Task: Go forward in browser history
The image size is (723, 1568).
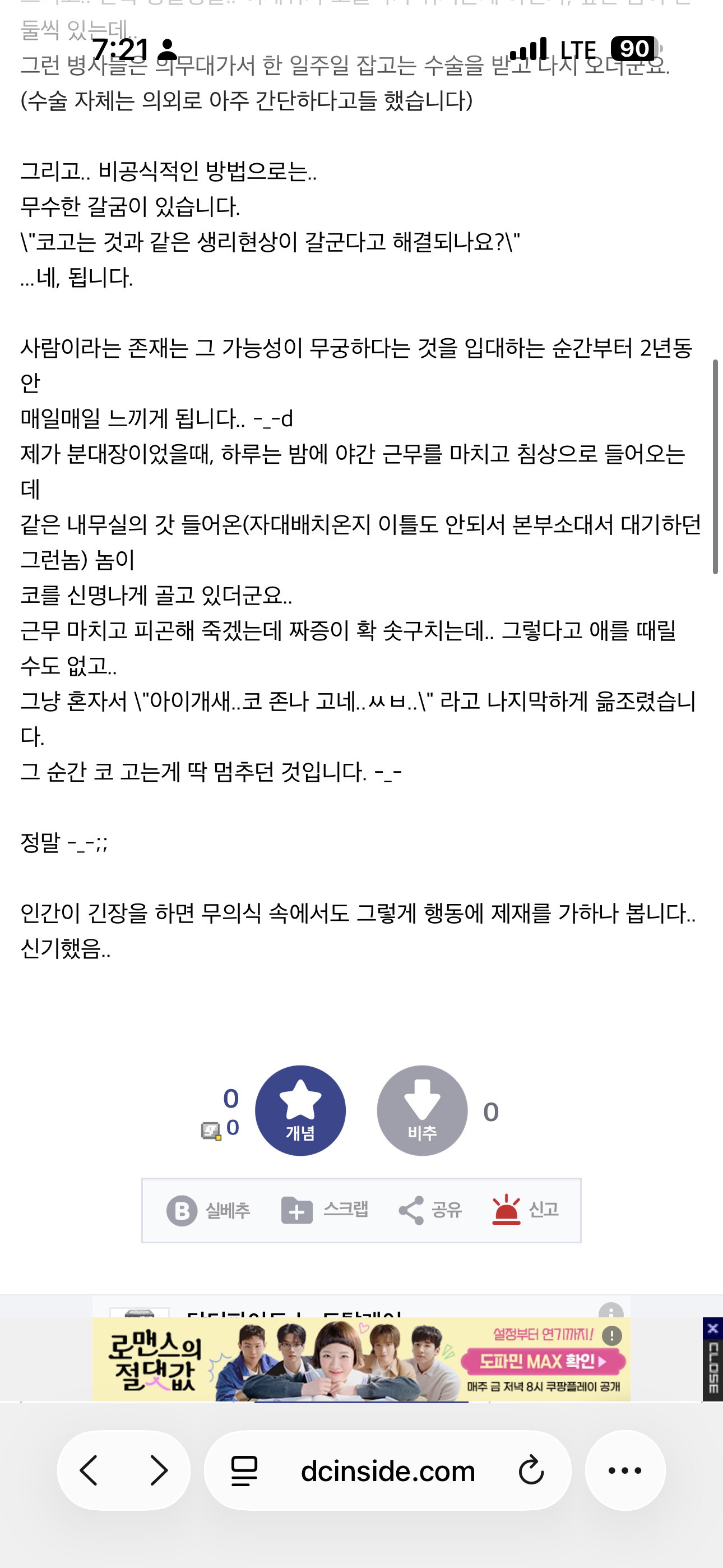Action: [x=159, y=1470]
